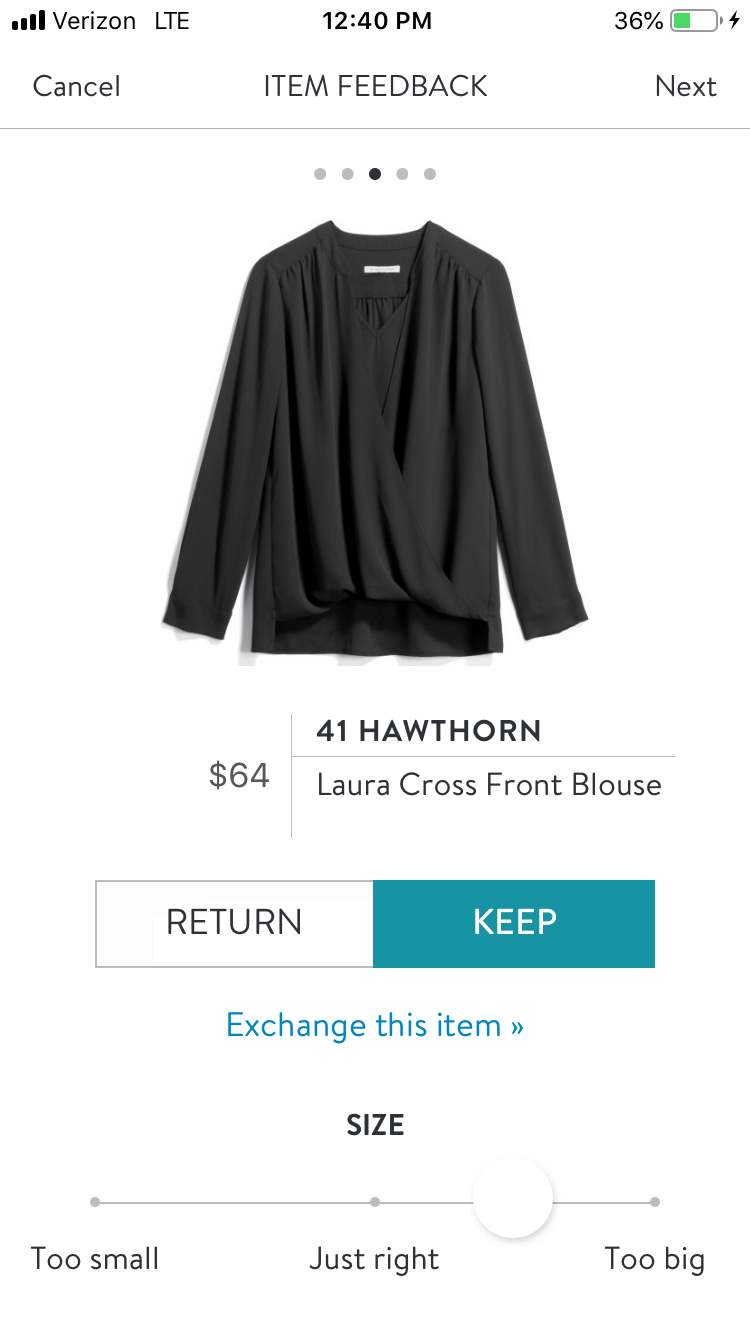Set size to Too big
Viewport: 750px width, 1334px height.
(654, 1202)
